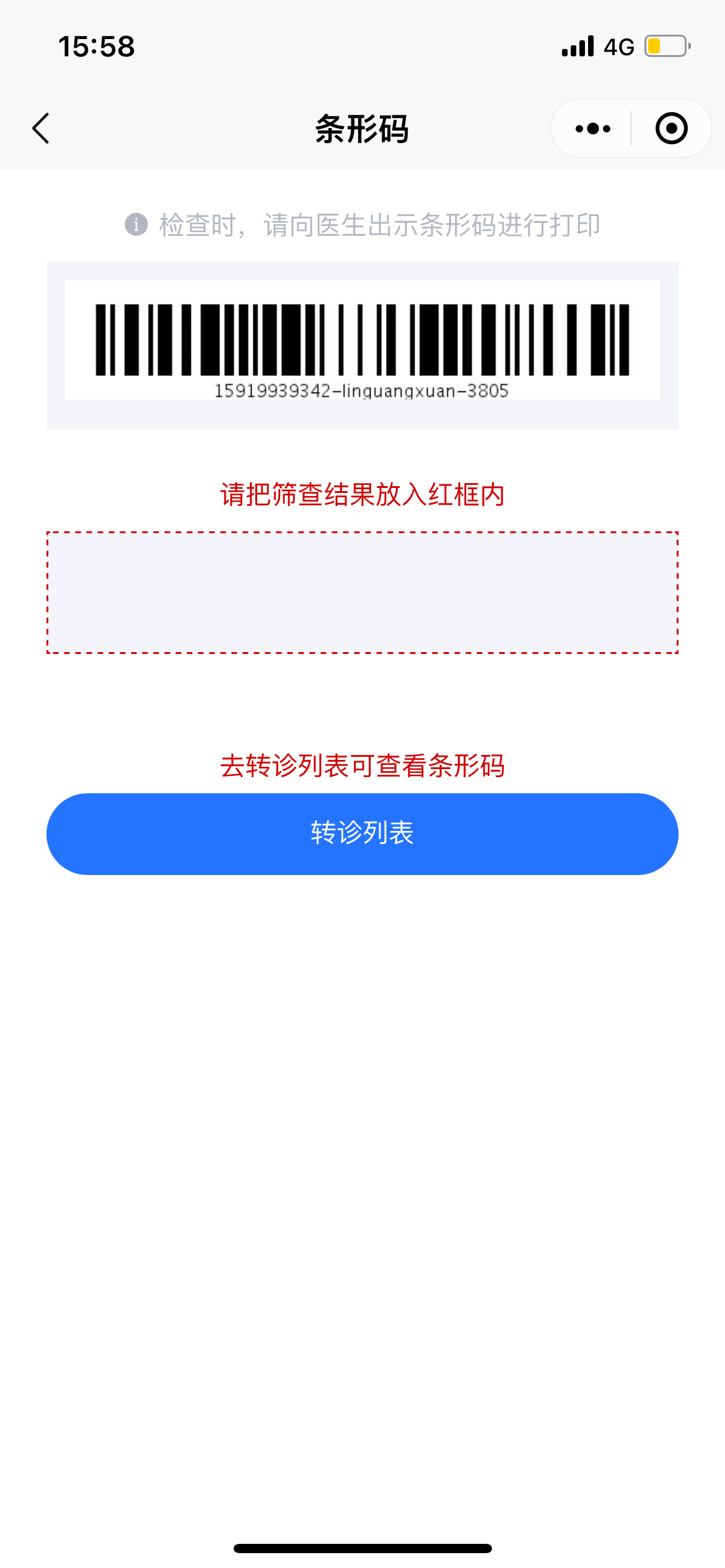Go back using the header arrow
Image resolution: width=725 pixels, height=1568 pixels.
click(41, 129)
